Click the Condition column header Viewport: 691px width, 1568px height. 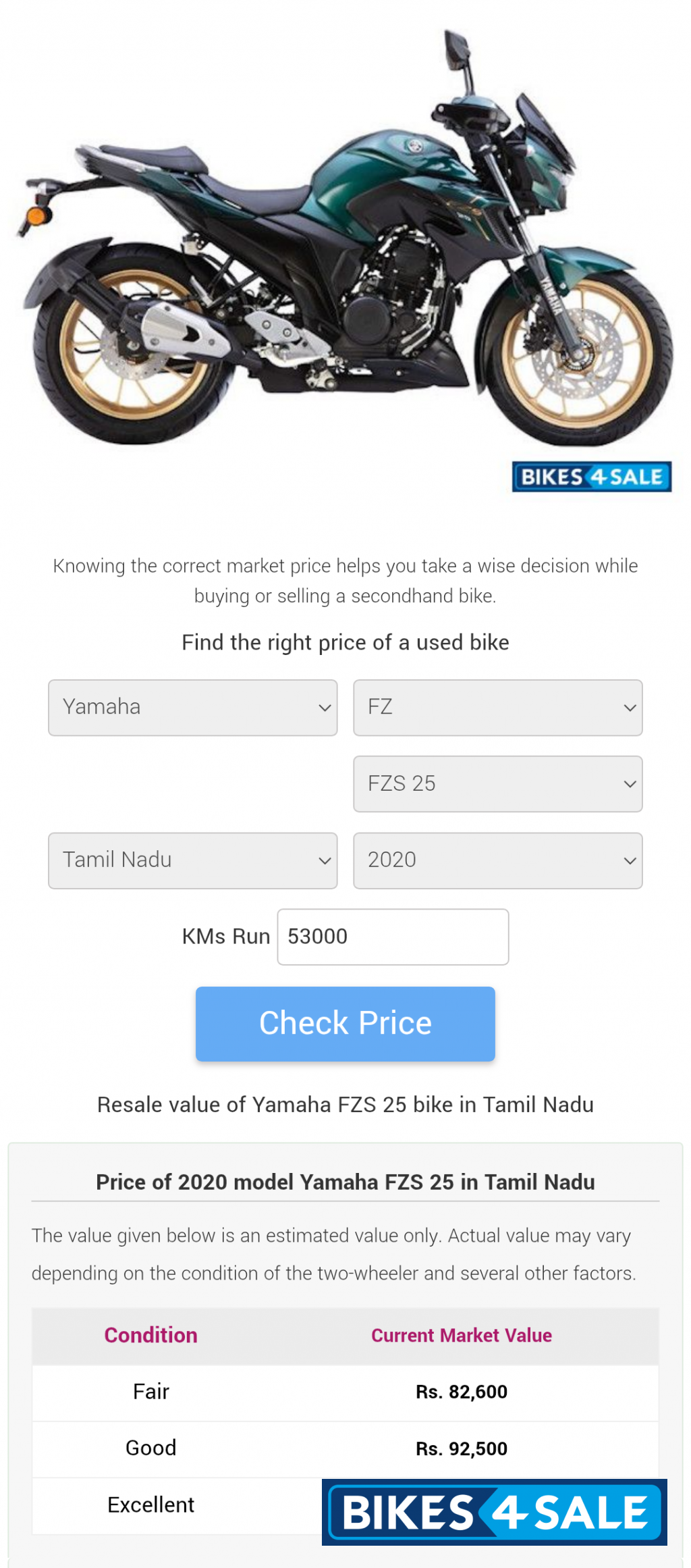point(151,1335)
